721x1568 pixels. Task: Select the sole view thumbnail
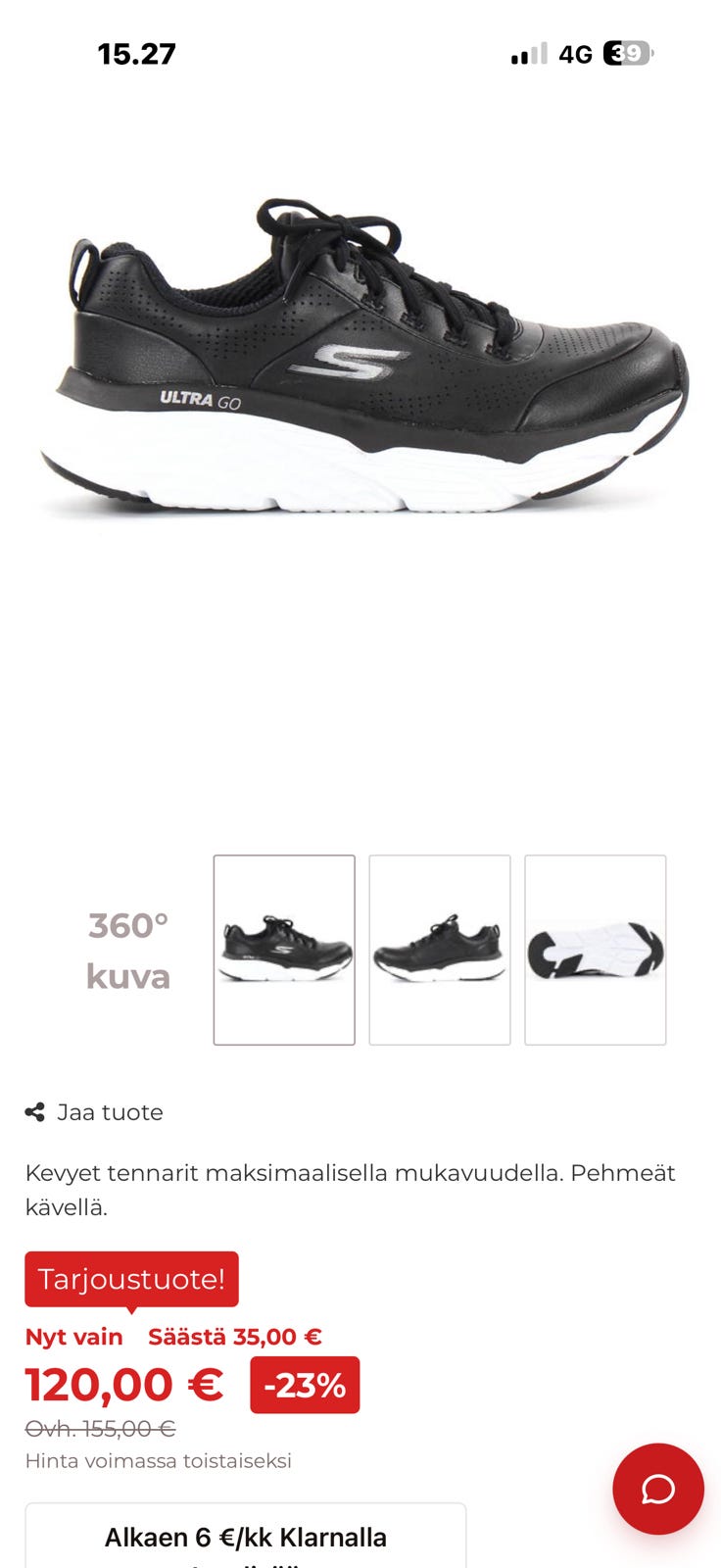pyautogui.click(x=595, y=949)
